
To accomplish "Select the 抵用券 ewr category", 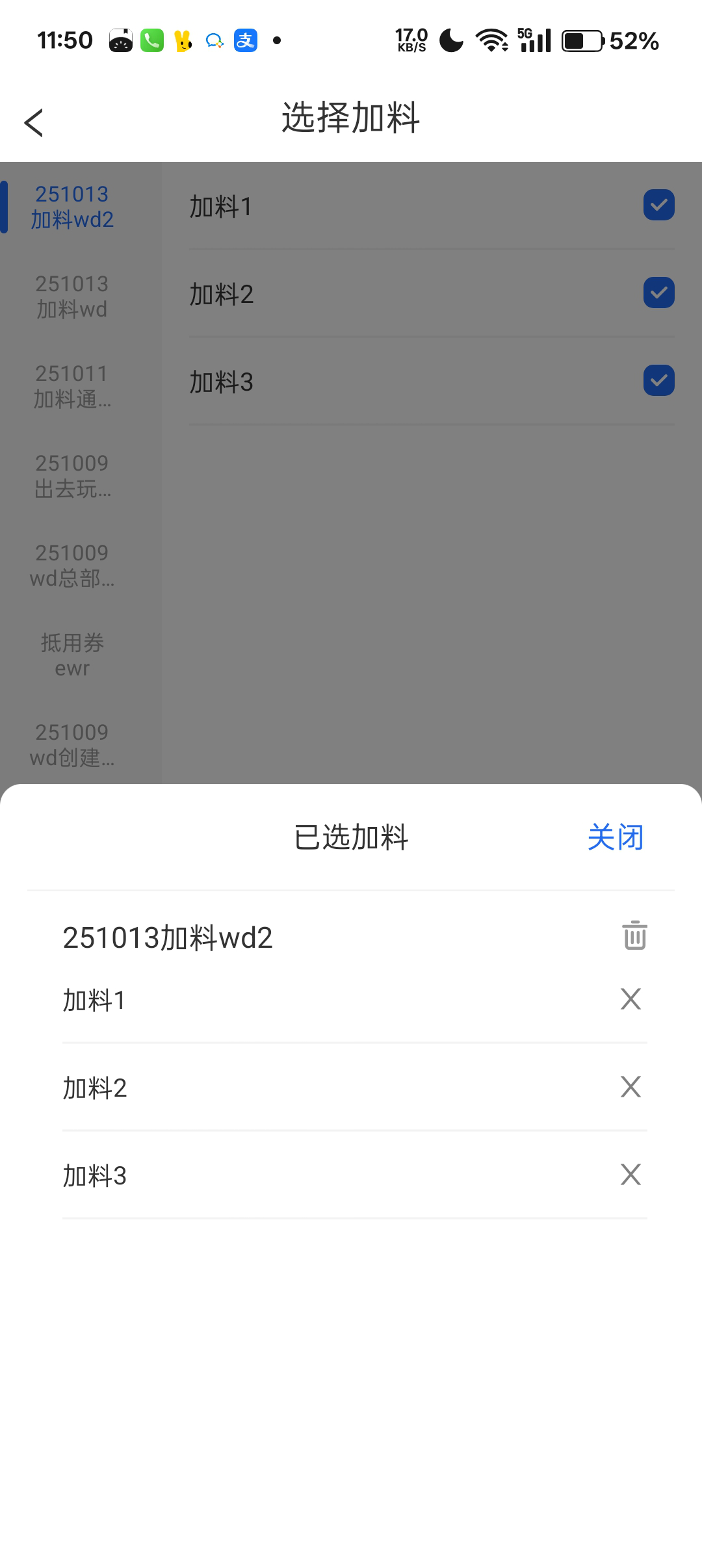I will pyautogui.click(x=72, y=655).
